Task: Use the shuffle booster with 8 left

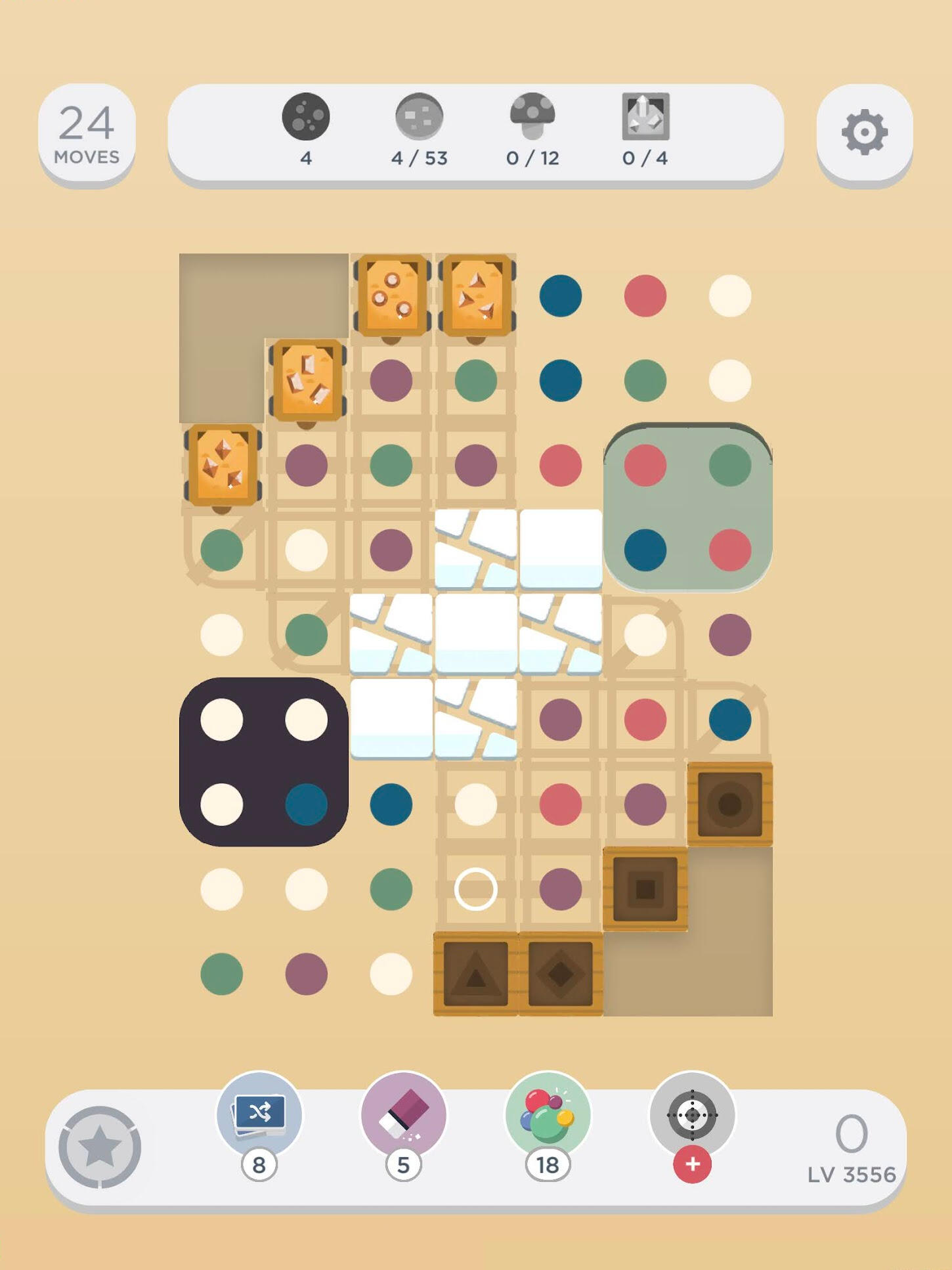Action: point(259,1116)
